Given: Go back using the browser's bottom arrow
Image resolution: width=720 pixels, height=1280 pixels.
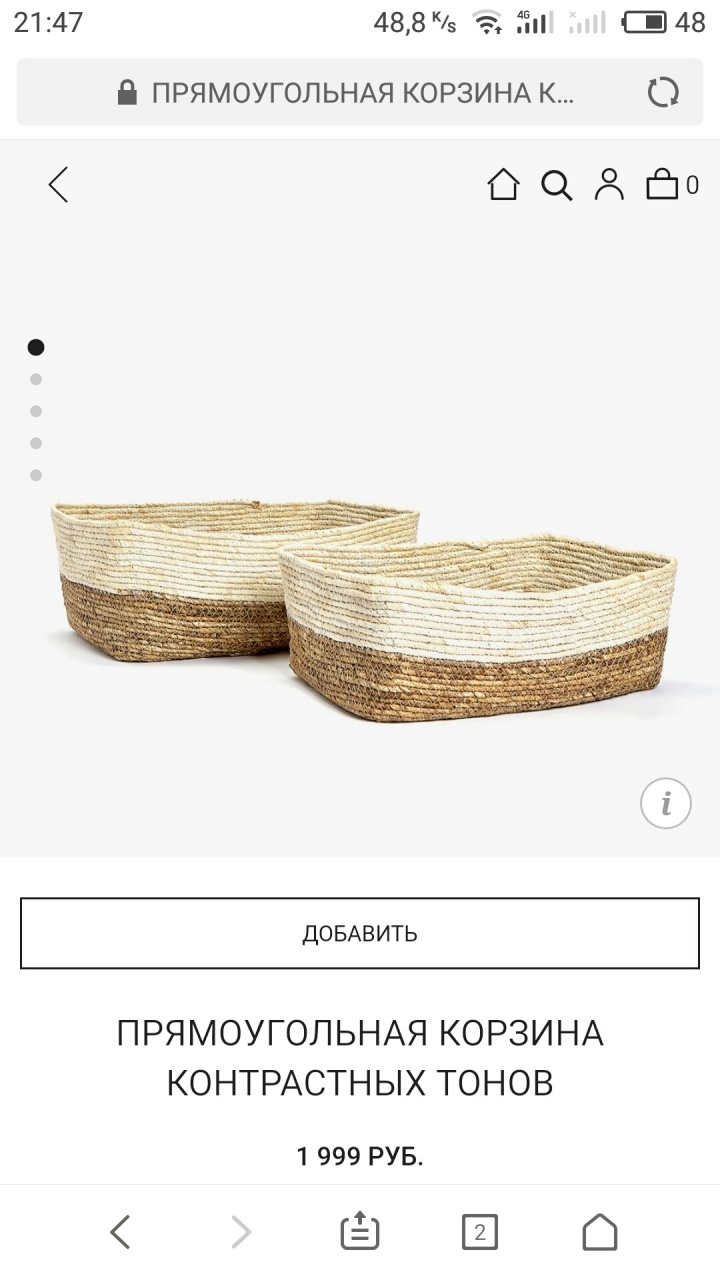Looking at the screenshot, I should (120, 1232).
